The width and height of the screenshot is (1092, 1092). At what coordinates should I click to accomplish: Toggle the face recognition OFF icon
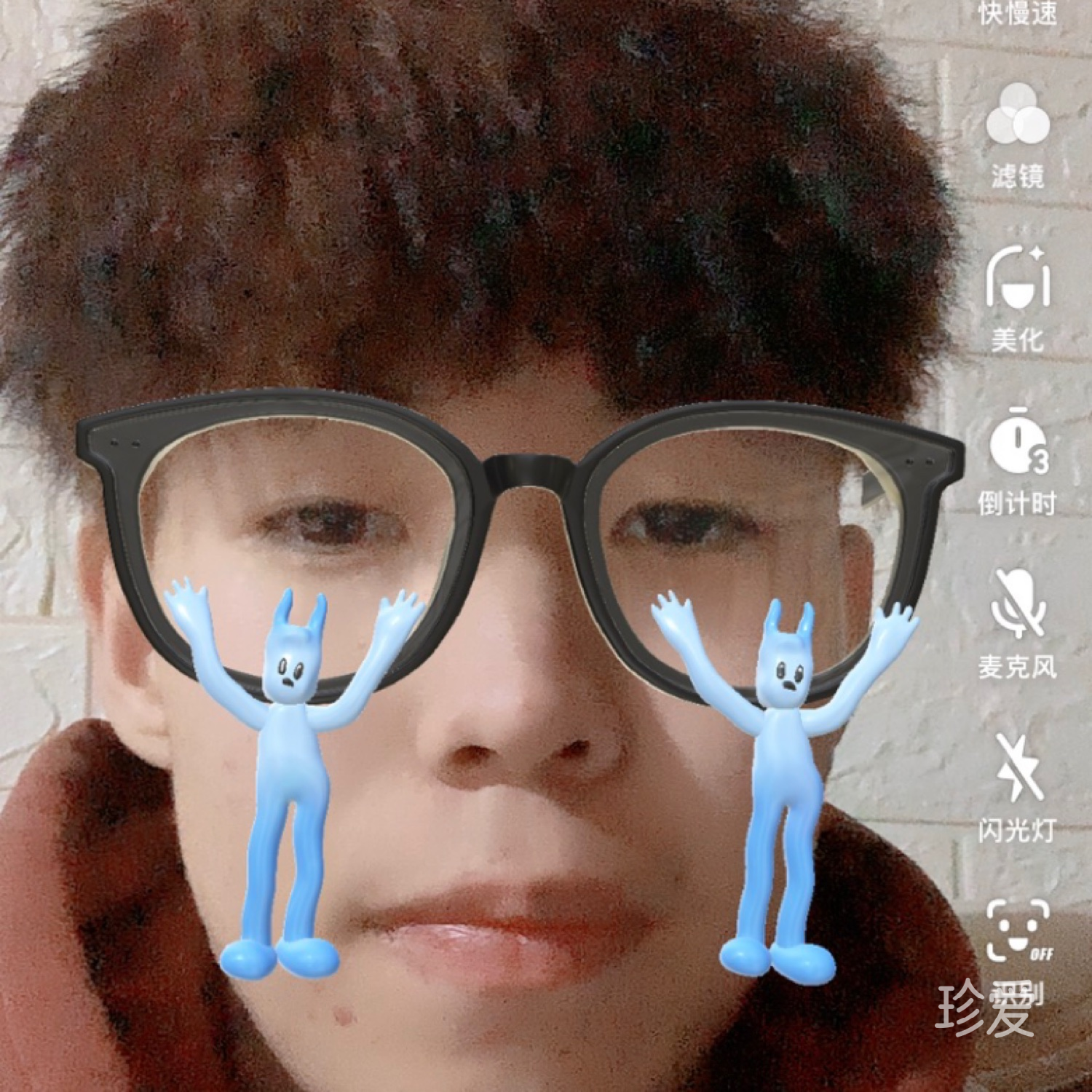(1017, 930)
